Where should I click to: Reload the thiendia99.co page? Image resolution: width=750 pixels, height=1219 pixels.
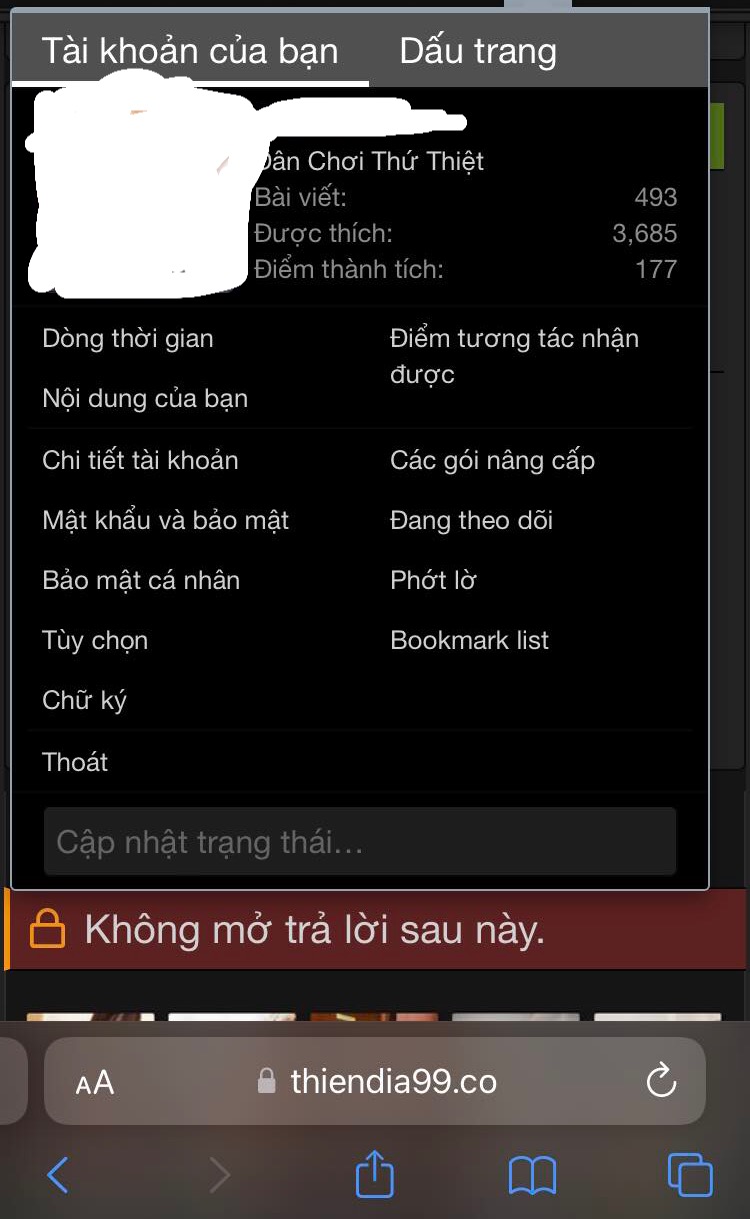point(661,1081)
